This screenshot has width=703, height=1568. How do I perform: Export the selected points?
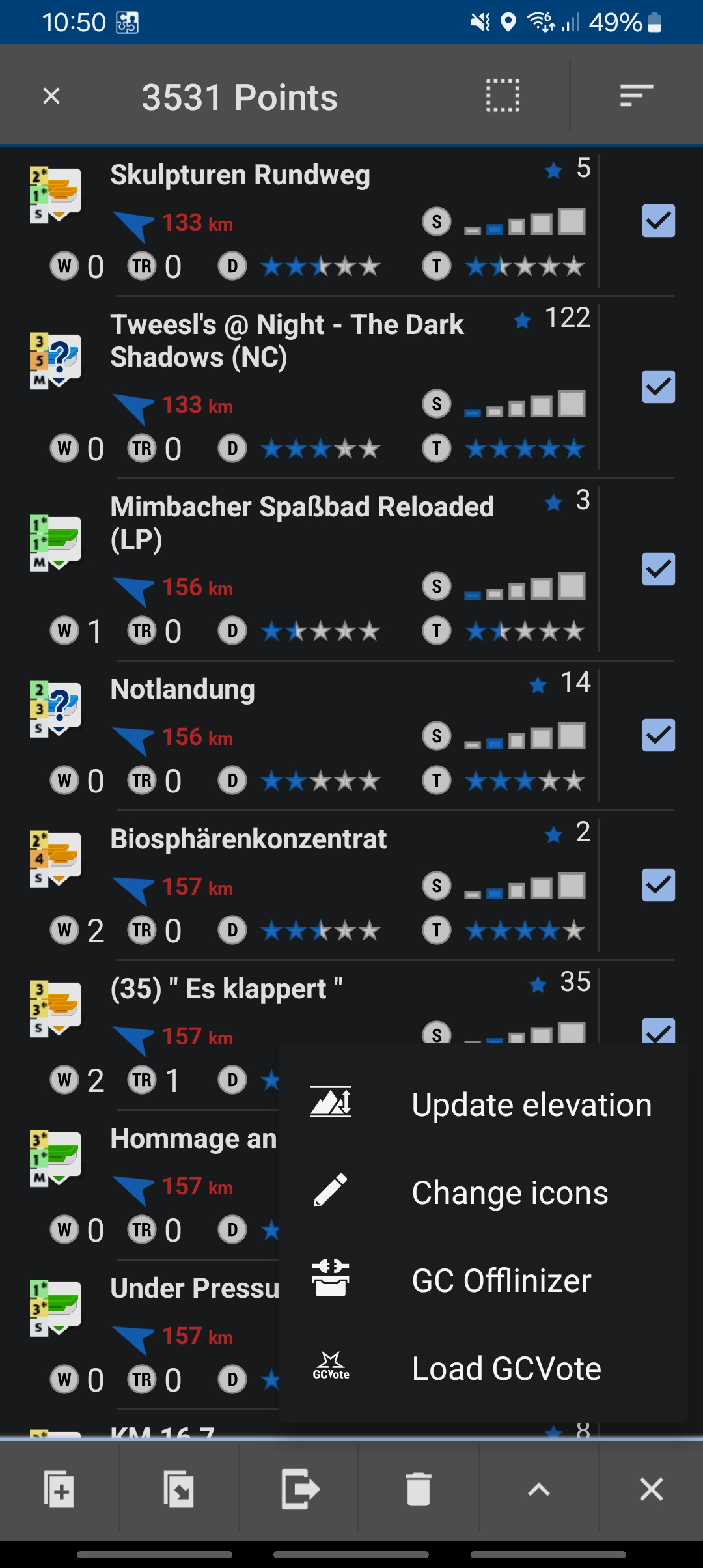(x=299, y=1489)
